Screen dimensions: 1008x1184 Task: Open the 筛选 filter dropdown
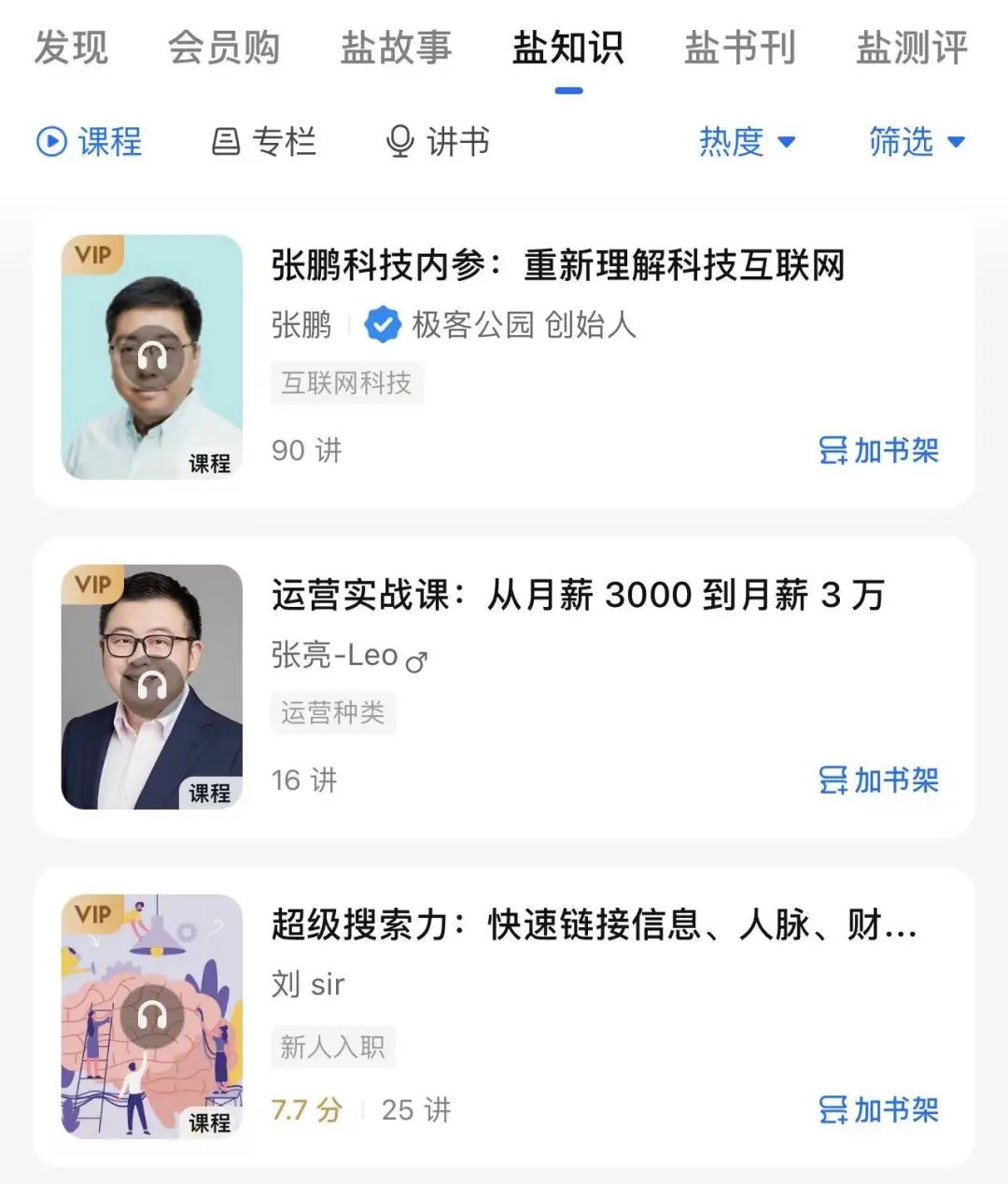[917, 142]
